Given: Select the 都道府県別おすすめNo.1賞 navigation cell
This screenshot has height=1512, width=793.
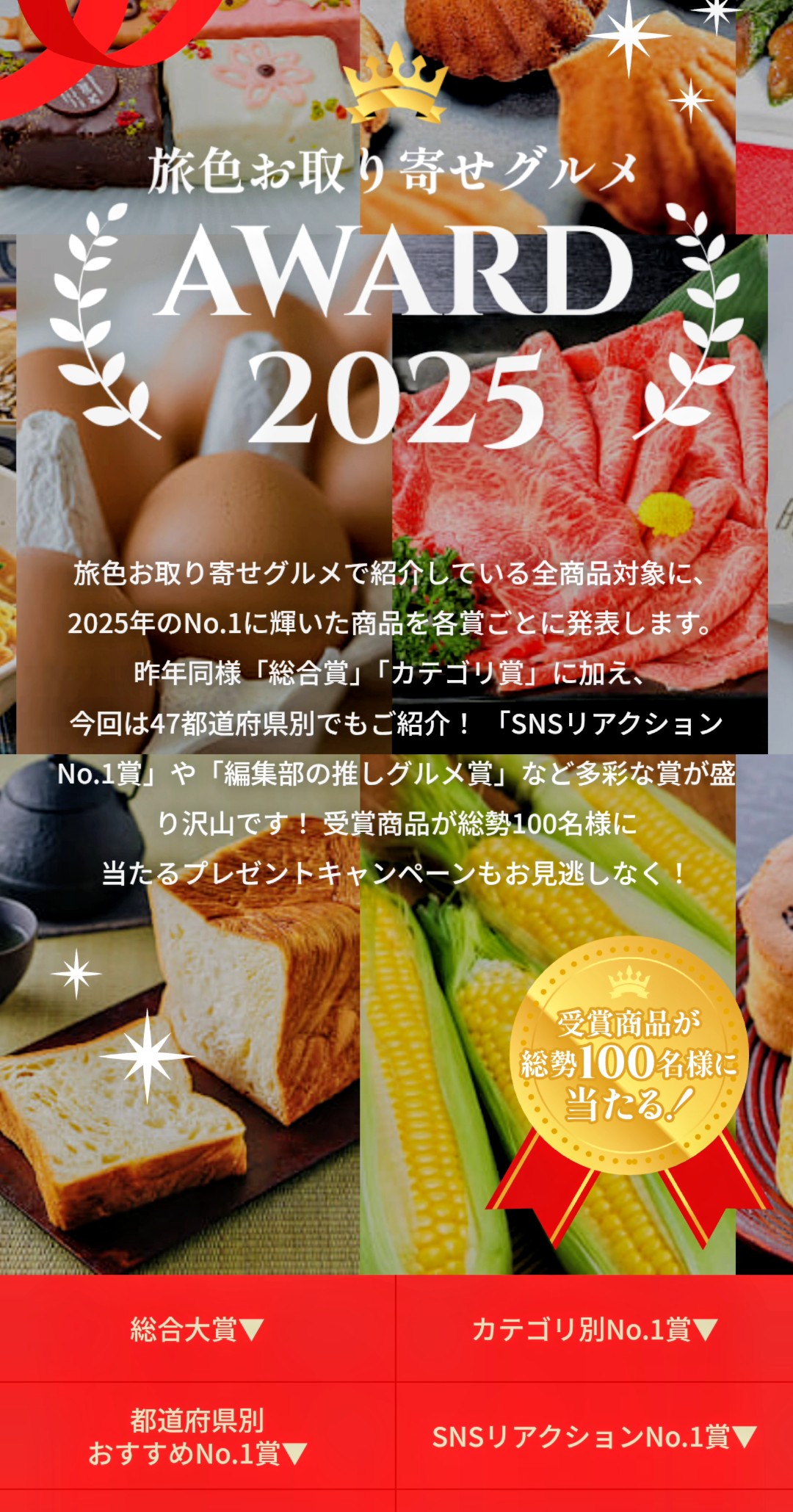Looking at the screenshot, I should coord(198,1430).
